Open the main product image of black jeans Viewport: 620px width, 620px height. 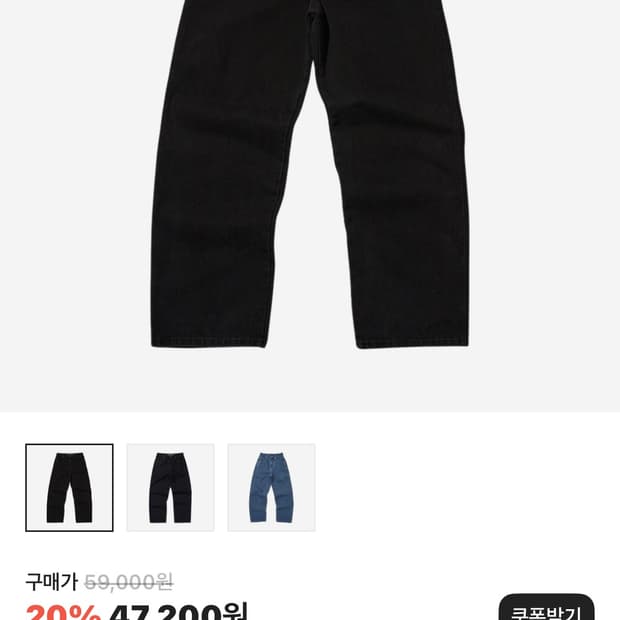(310, 180)
